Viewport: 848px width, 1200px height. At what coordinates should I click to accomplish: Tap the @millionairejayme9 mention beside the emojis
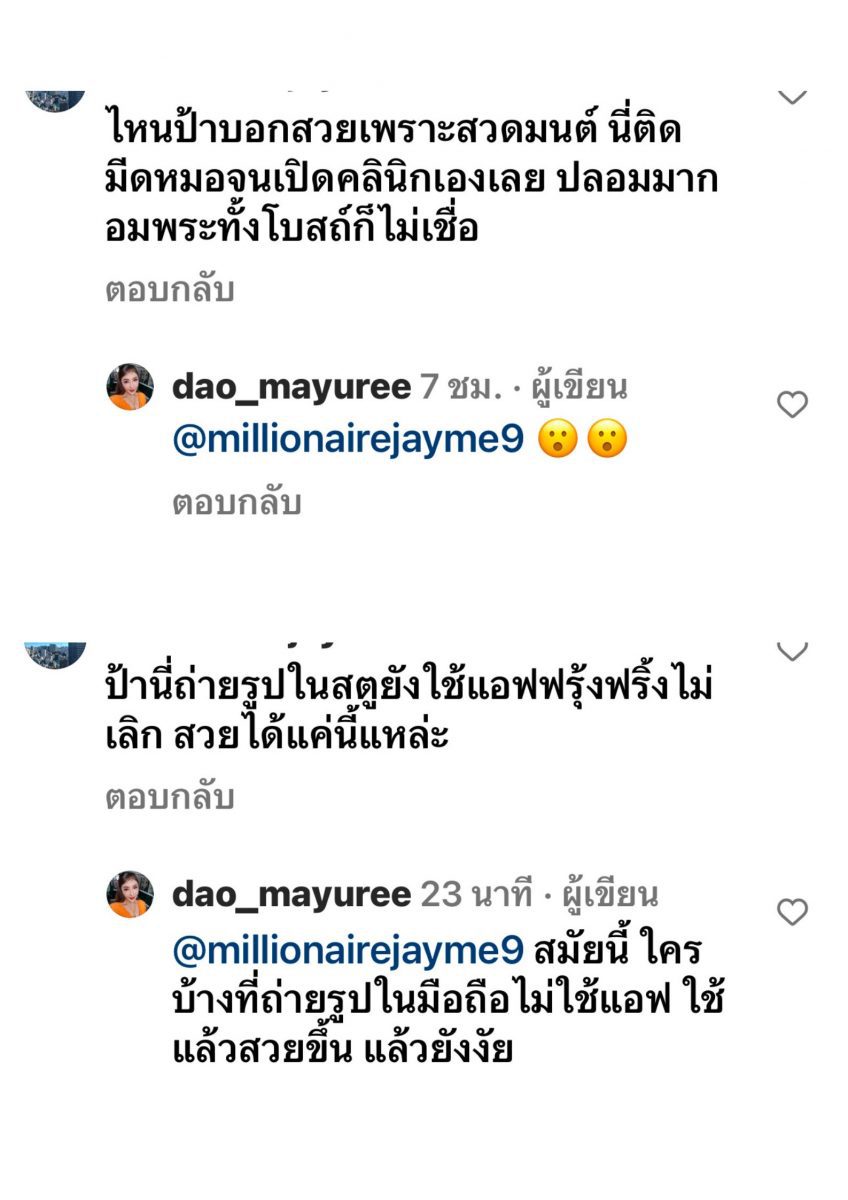click(x=348, y=441)
